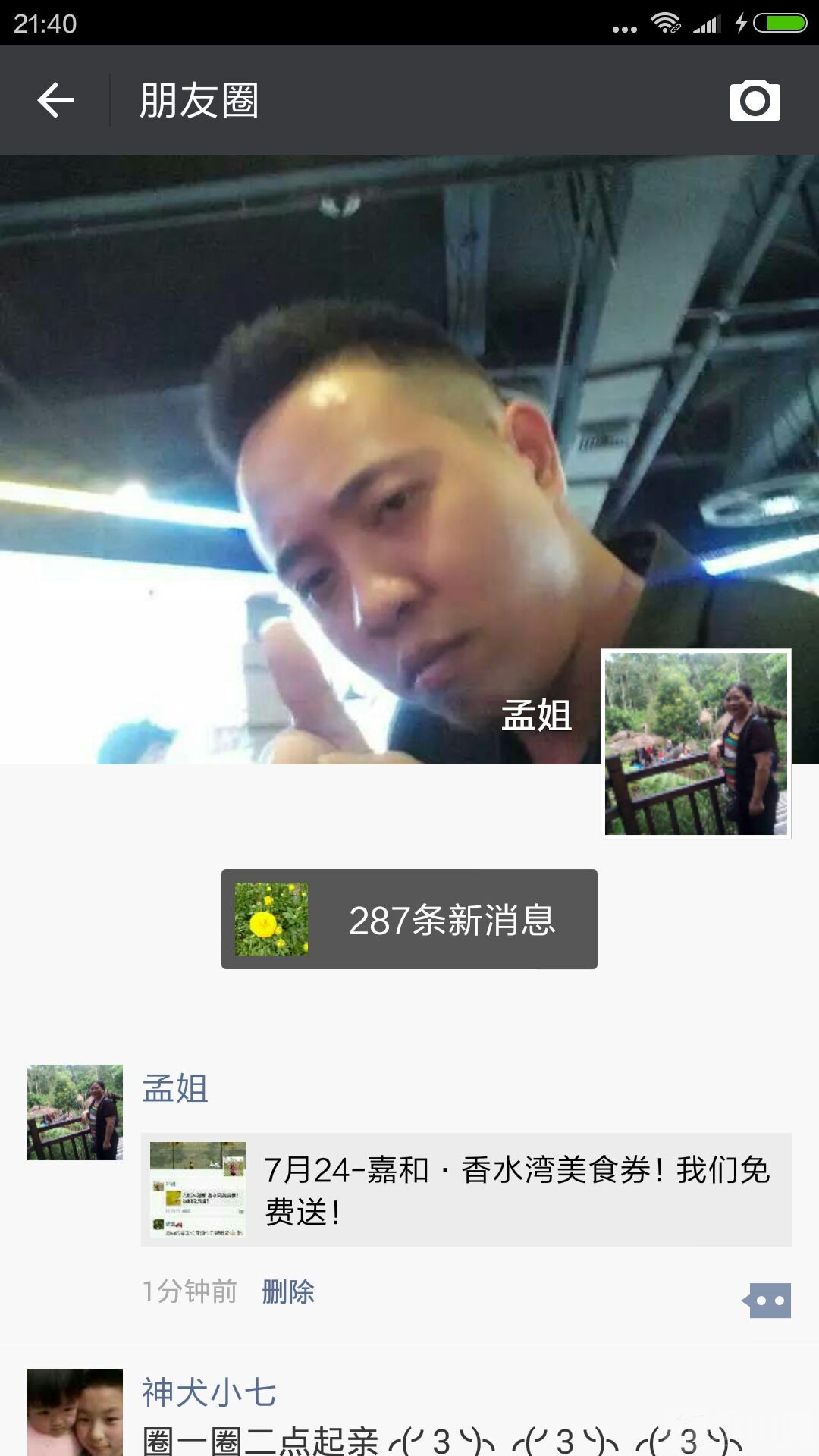Open 孟姐's avatar beside her post
The width and height of the screenshot is (819, 1456).
[x=75, y=1112]
